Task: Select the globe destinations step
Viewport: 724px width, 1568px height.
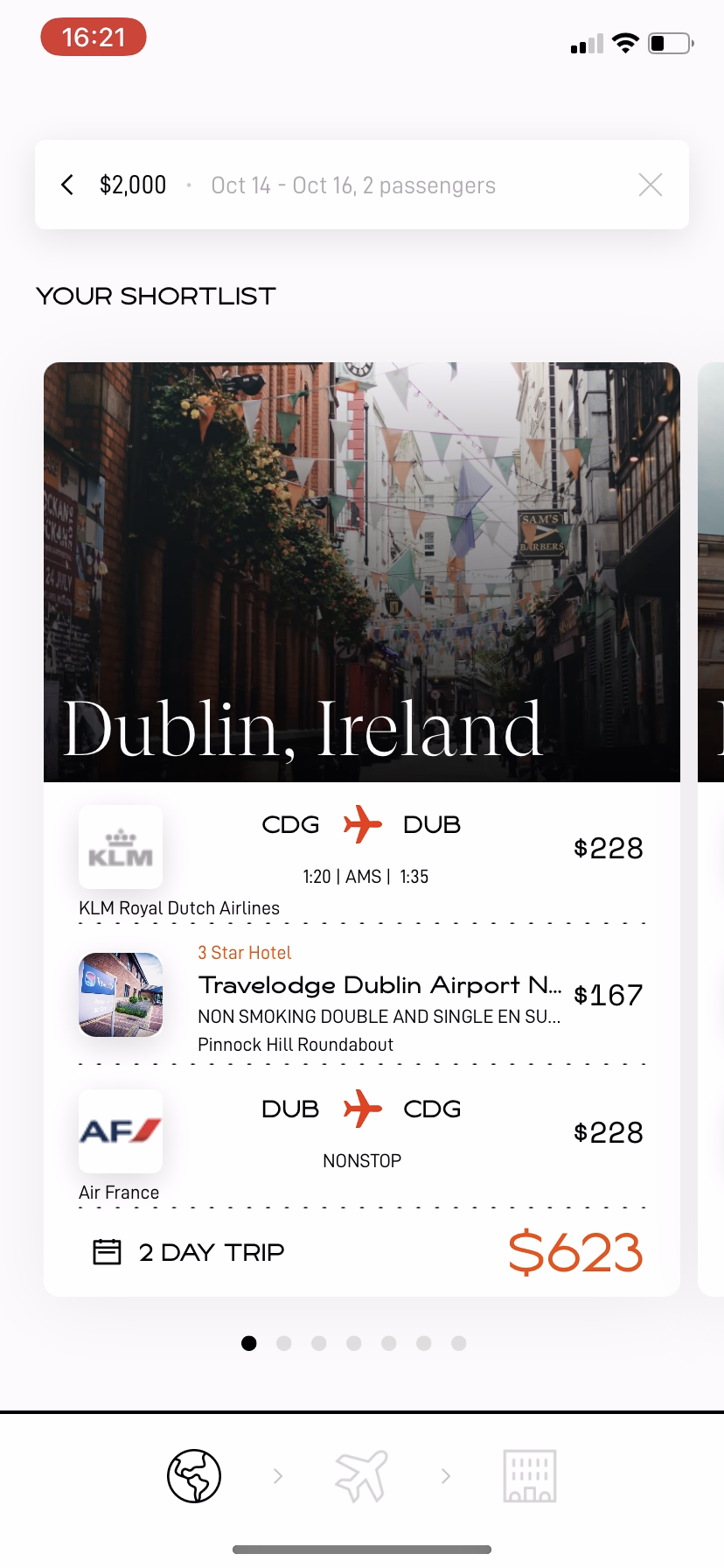Action: pos(194,1476)
